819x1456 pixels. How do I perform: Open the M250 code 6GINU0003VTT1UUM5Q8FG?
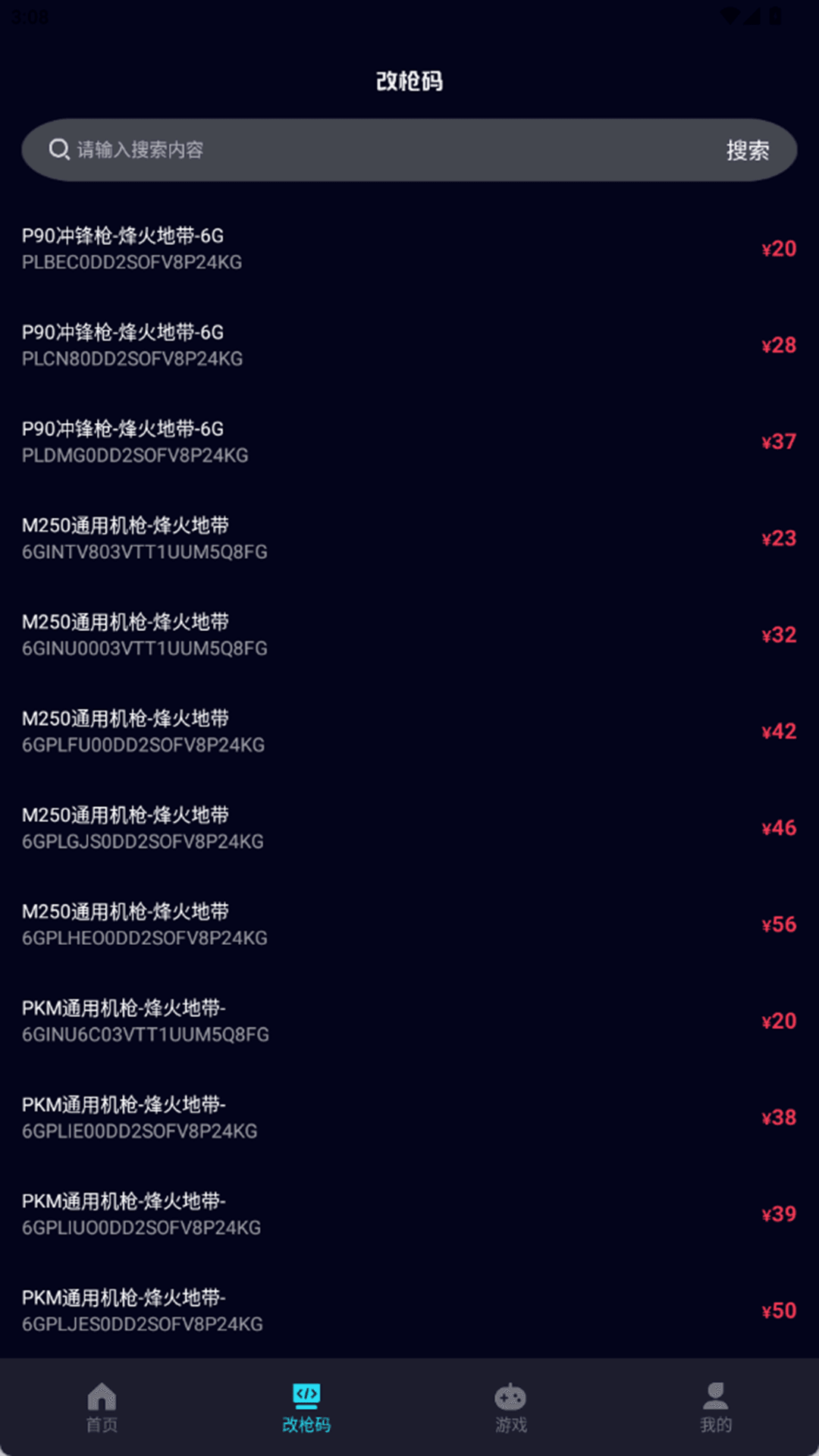(409, 635)
